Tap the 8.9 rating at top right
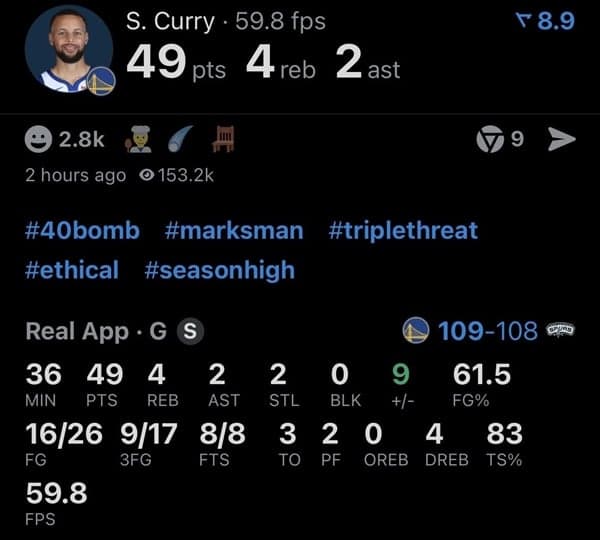600x540 pixels. coord(545,22)
